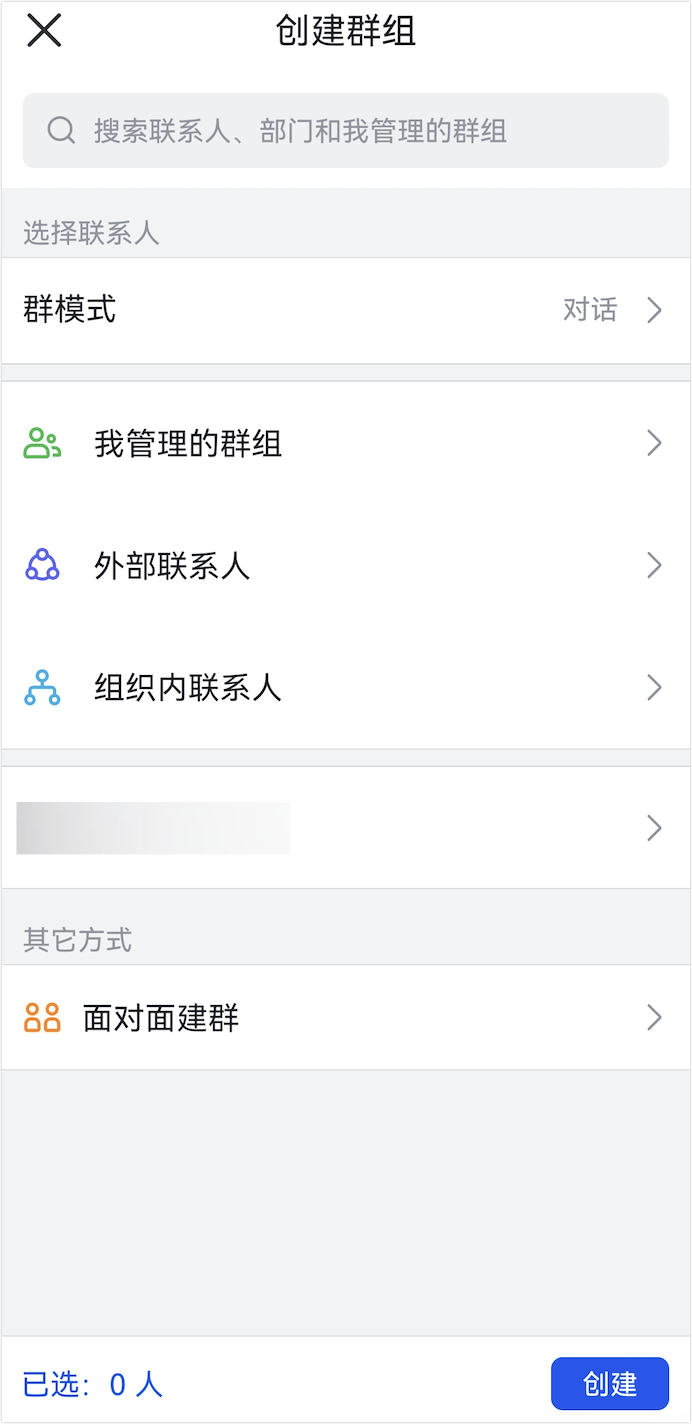View selected members via 已选 0 人
This screenshot has width=692, height=1424.
click(92, 1384)
